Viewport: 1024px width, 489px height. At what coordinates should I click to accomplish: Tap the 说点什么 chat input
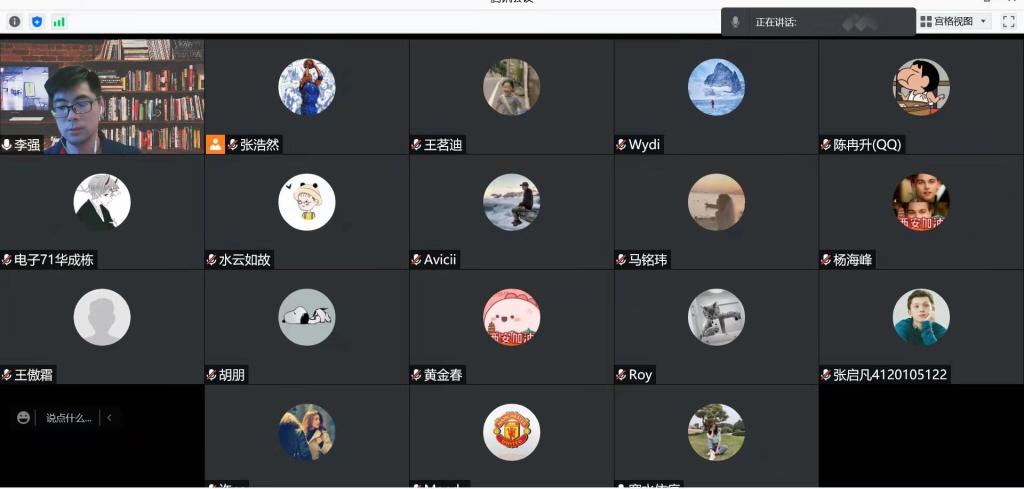click(68, 418)
